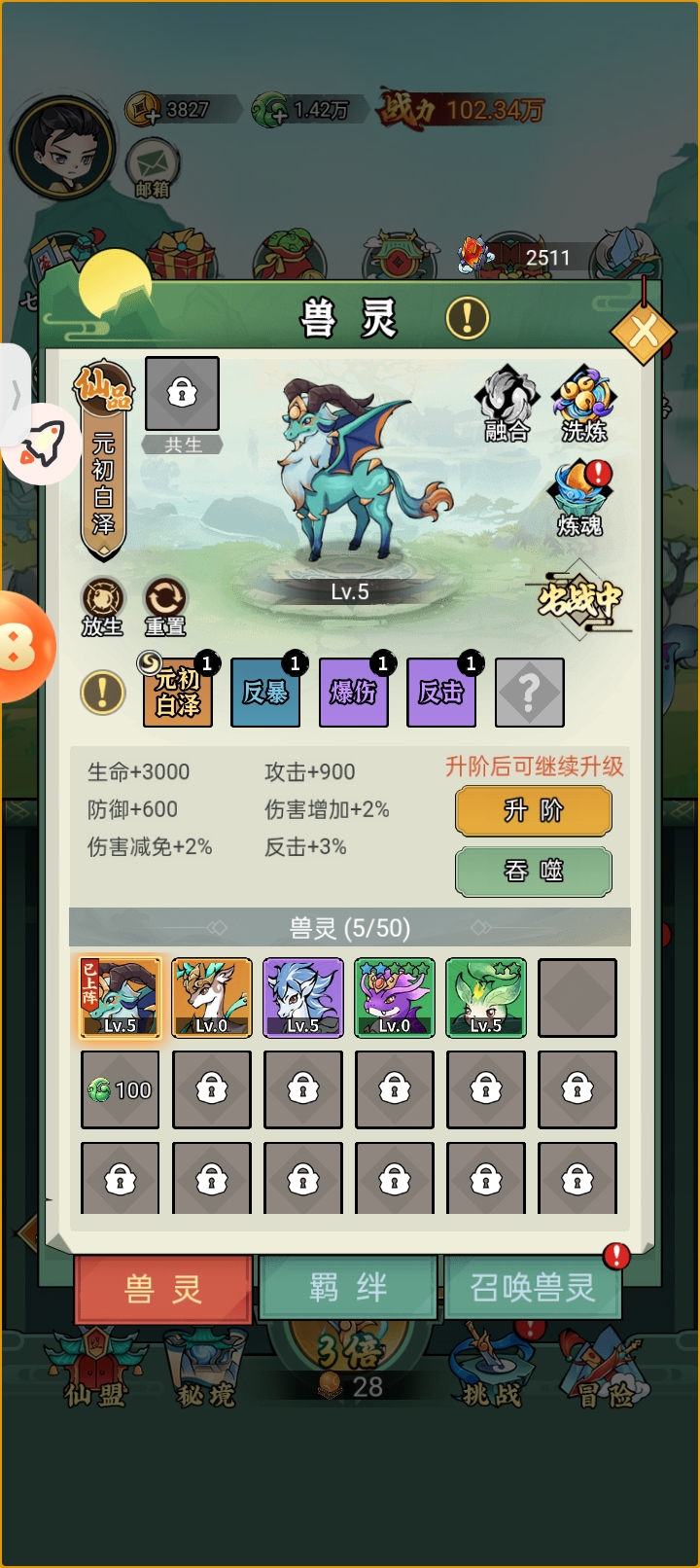Tap the 放生 release icon
The image size is (700, 1568).
pyautogui.click(x=102, y=606)
